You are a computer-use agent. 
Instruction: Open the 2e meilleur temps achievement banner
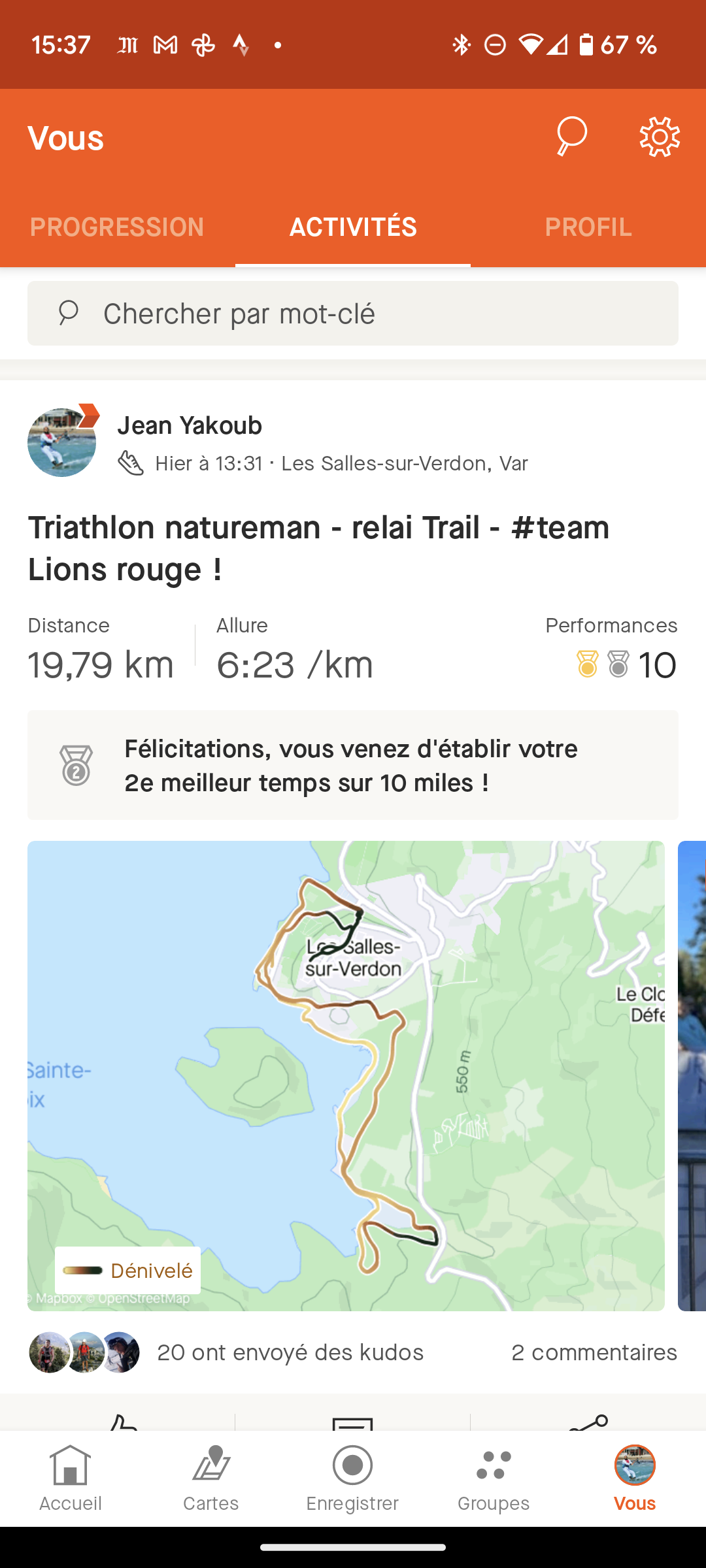tap(353, 765)
